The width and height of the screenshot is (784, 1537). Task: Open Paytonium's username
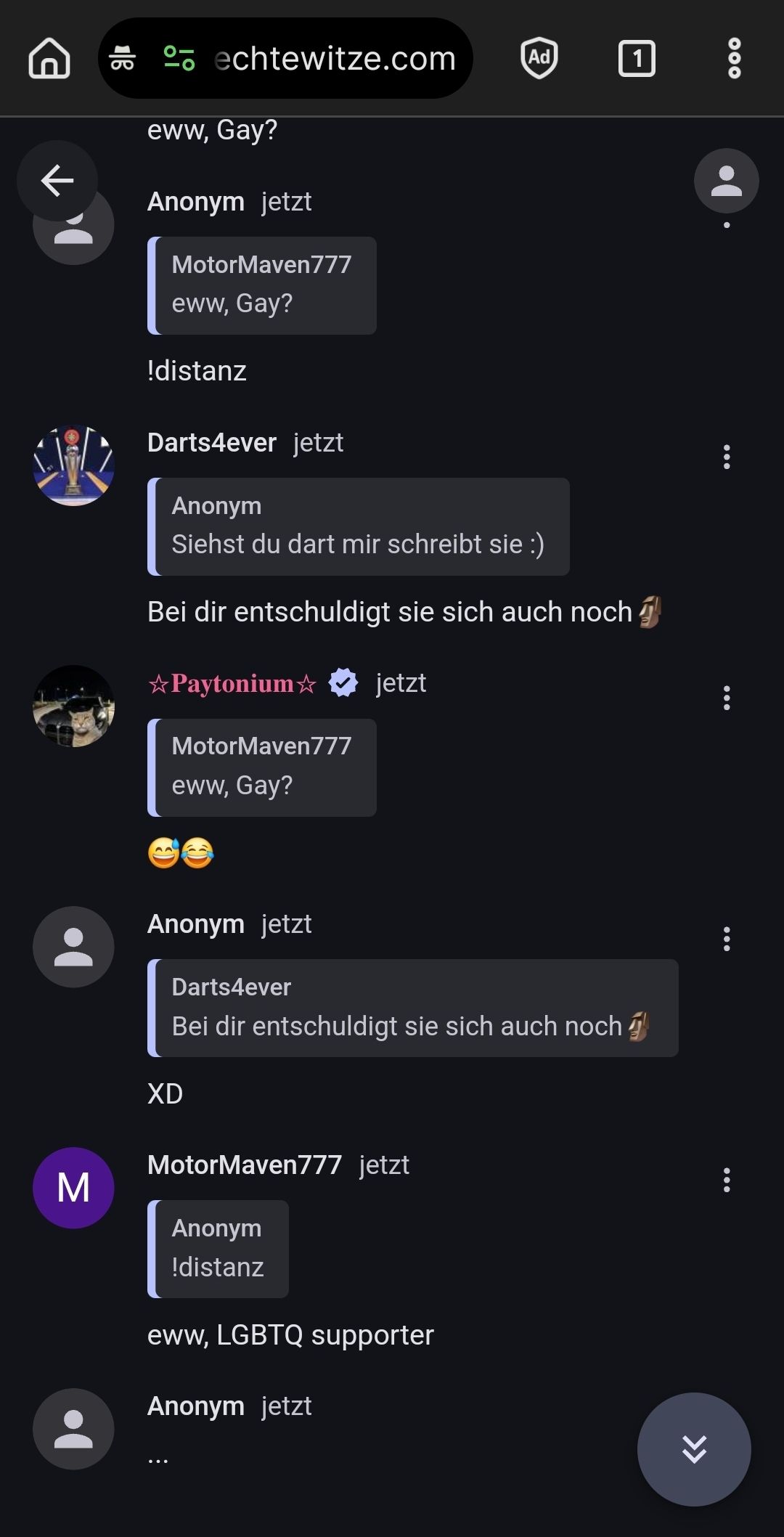point(232,684)
